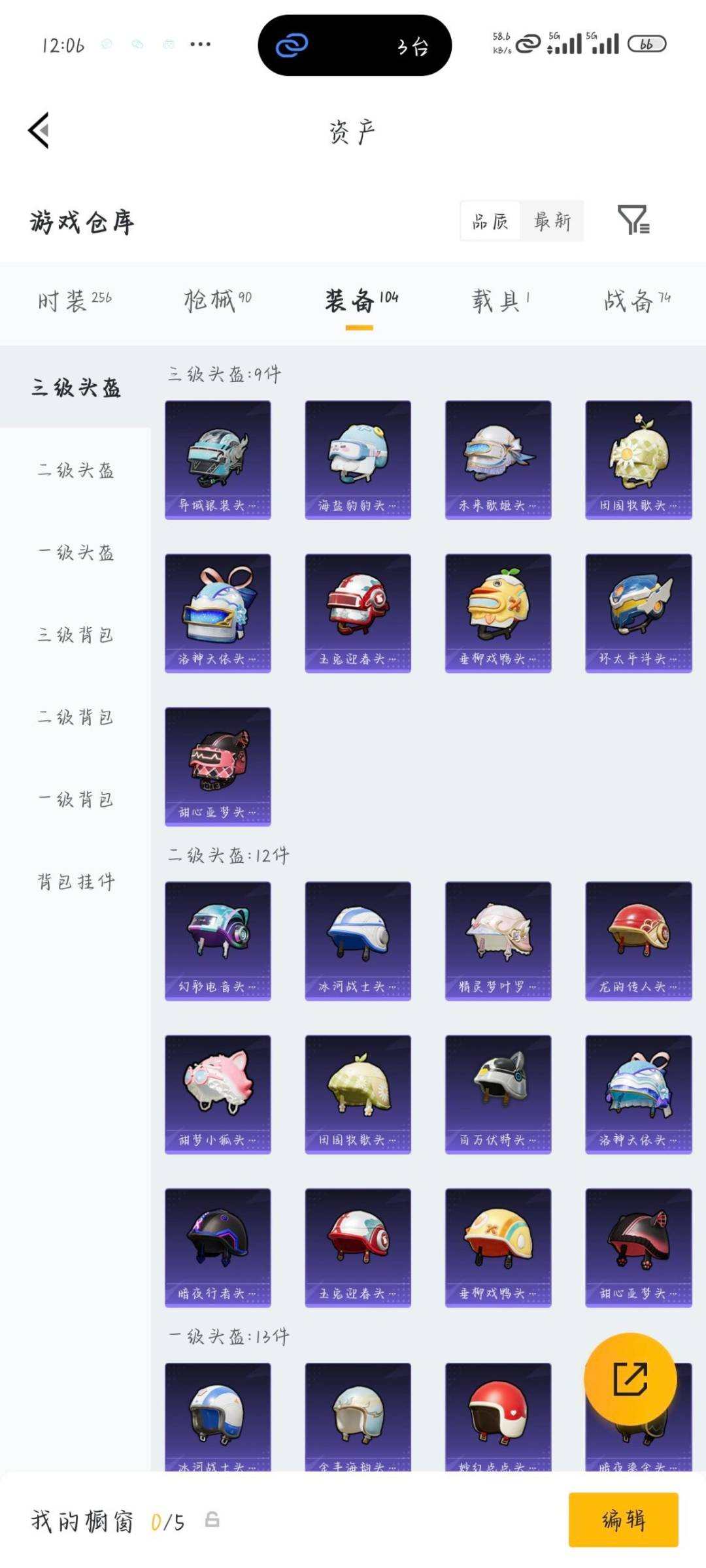Go back using the arrow icon
Screen dimensions: 706x1568
pyautogui.click(x=39, y=130)
